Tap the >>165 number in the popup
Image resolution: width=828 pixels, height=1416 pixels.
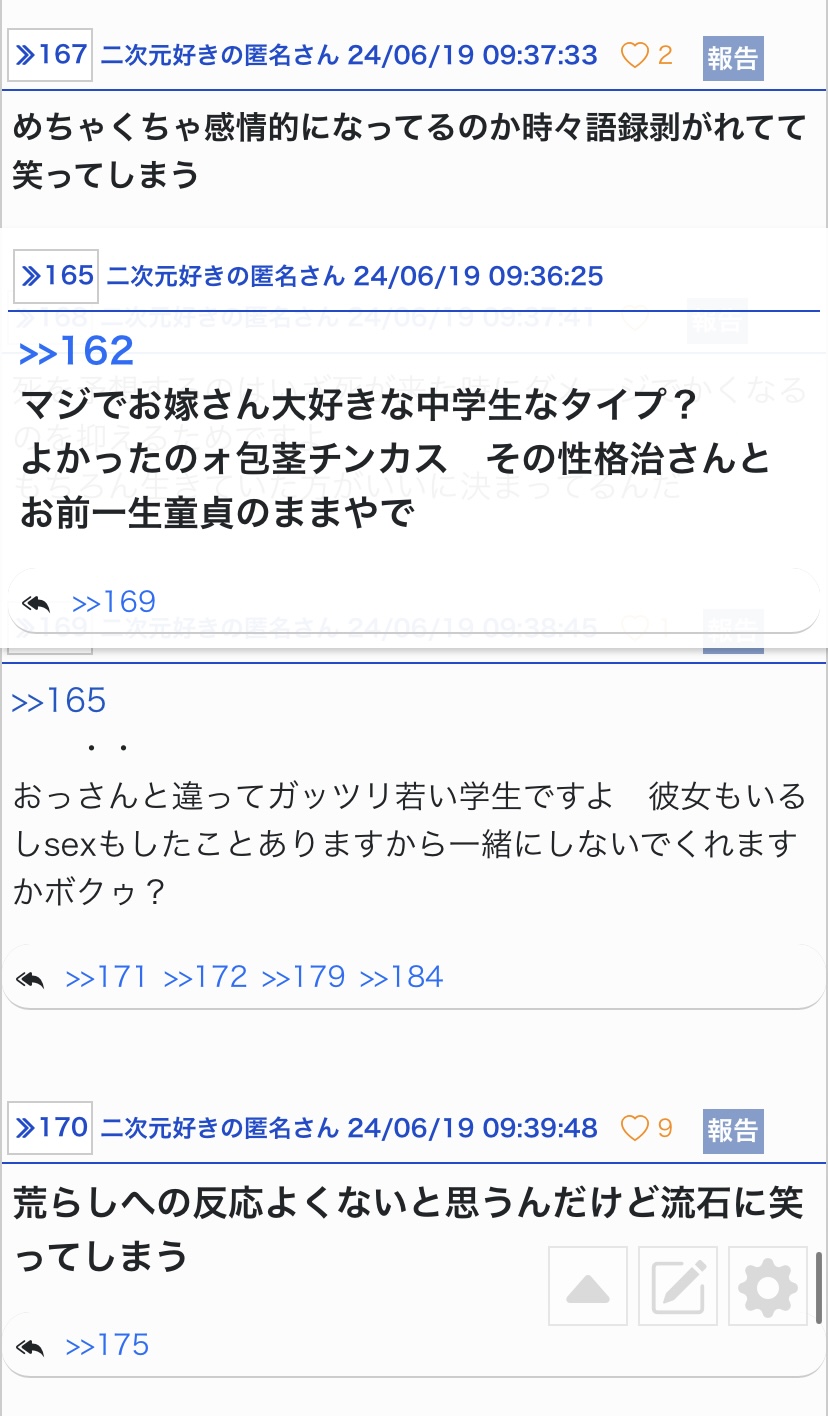click(x=56, y=275)
